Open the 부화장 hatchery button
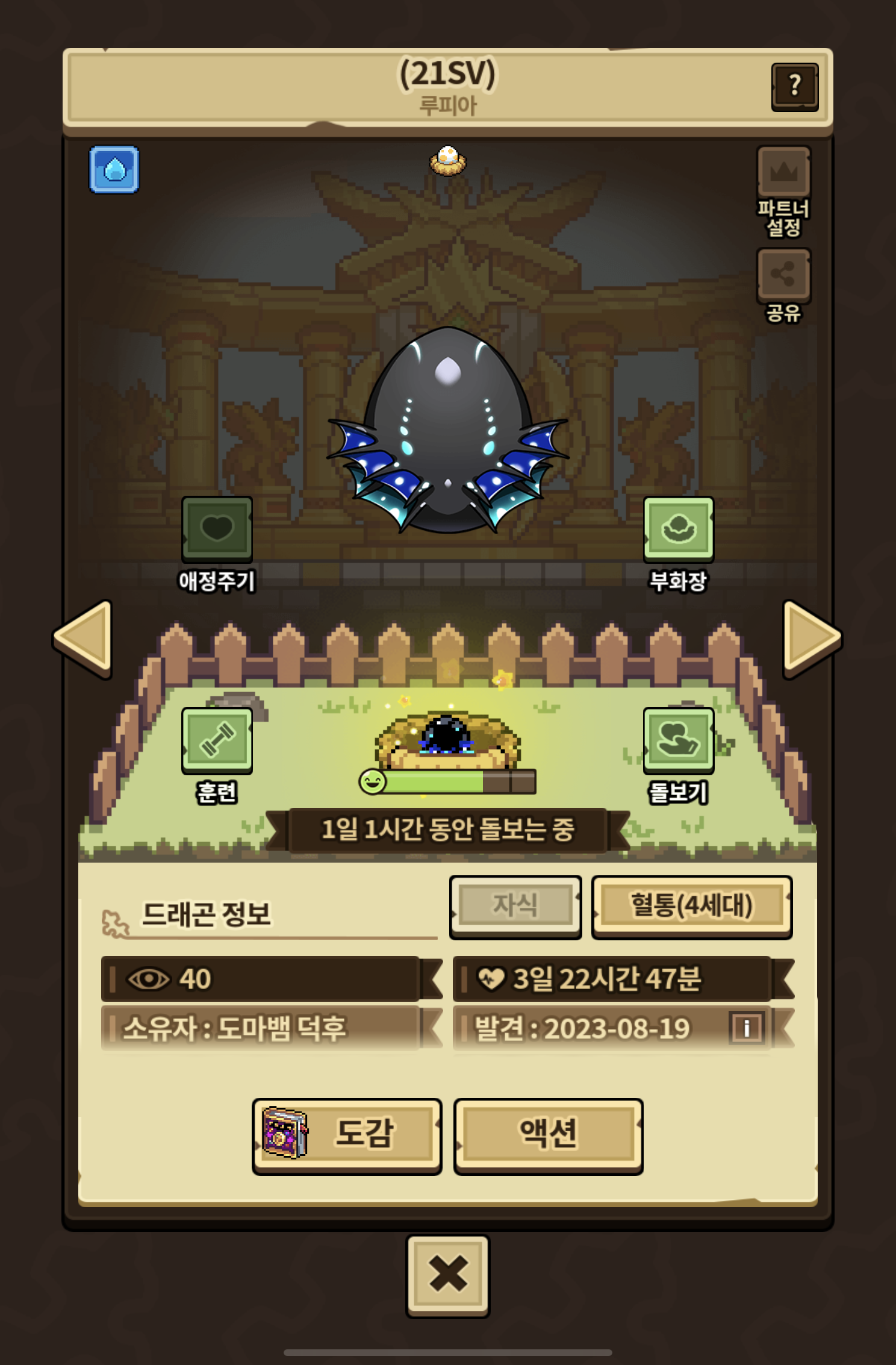 pyautogui.click(x=679, y=529)
